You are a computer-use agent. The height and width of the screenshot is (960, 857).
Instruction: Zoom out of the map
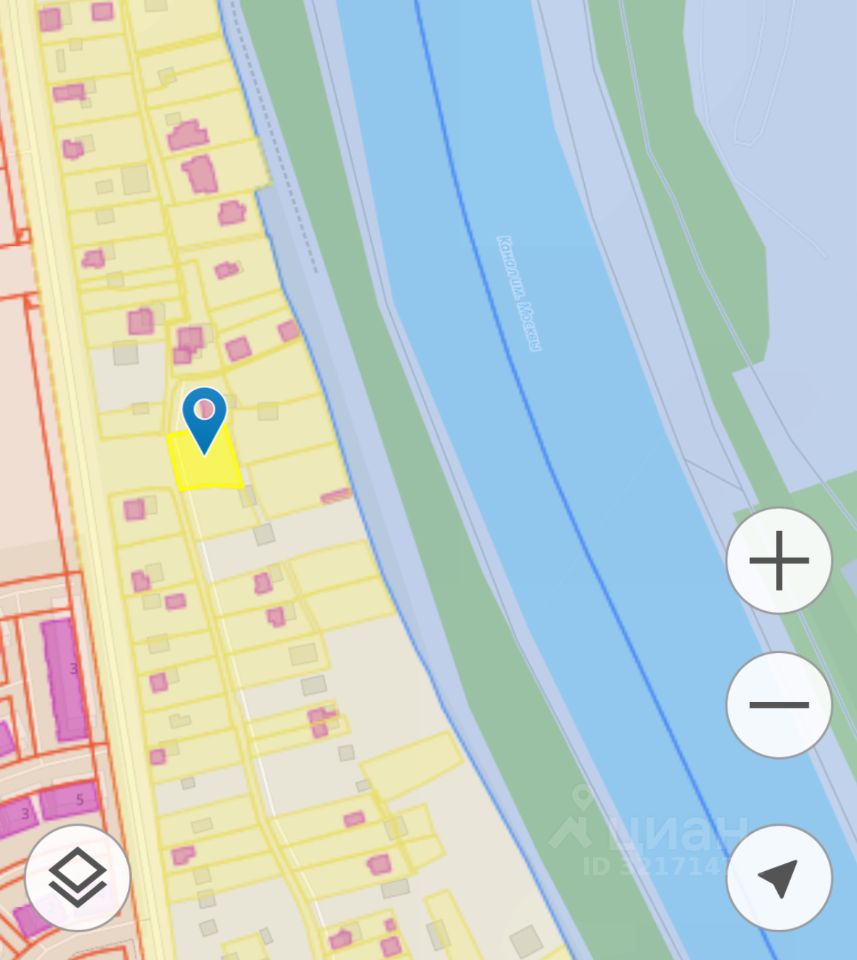(779, 704)
